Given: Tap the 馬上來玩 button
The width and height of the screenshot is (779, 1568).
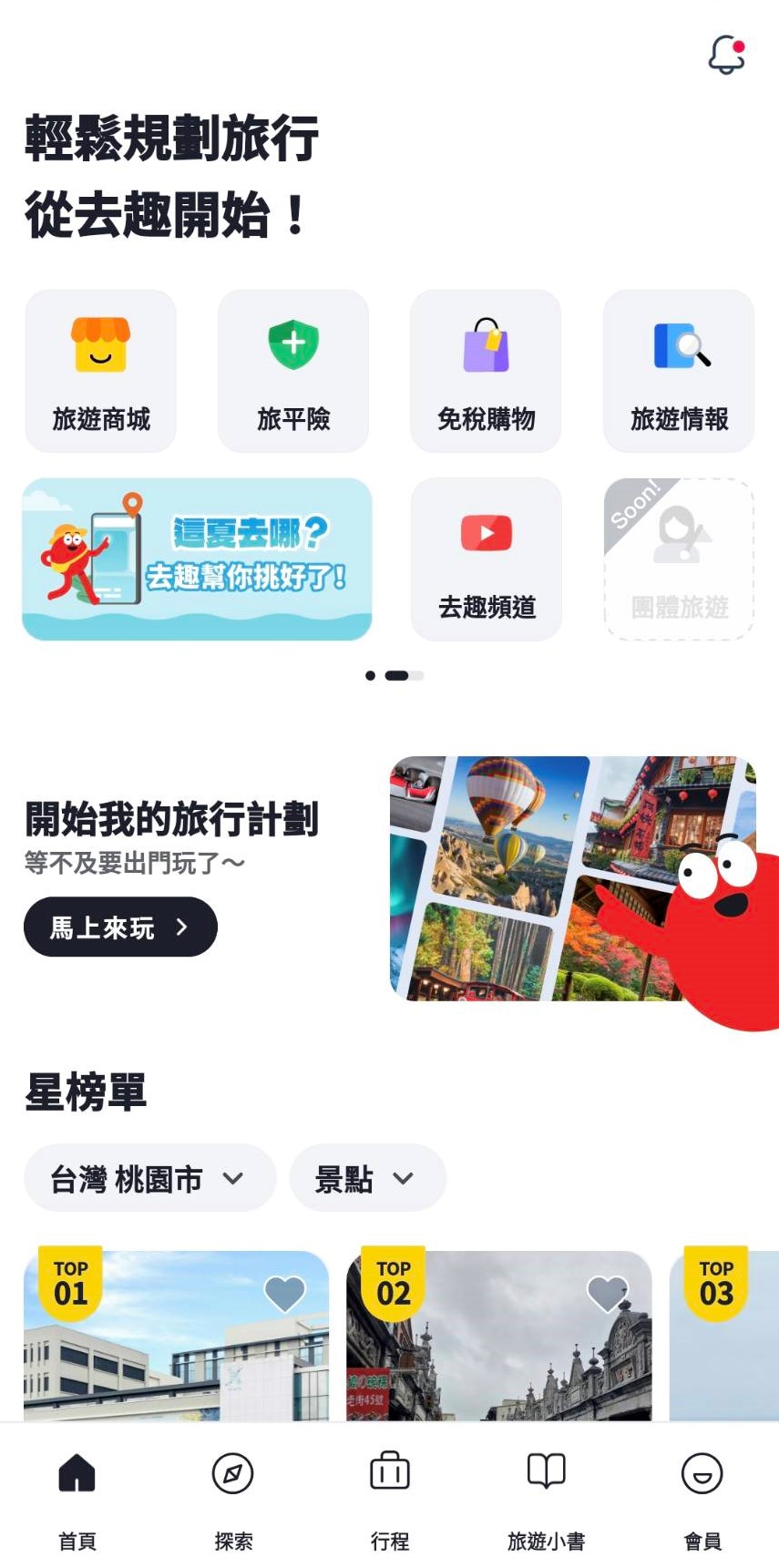Looking at the screenshot, I should pyautogui.click(x=120, y=927).
